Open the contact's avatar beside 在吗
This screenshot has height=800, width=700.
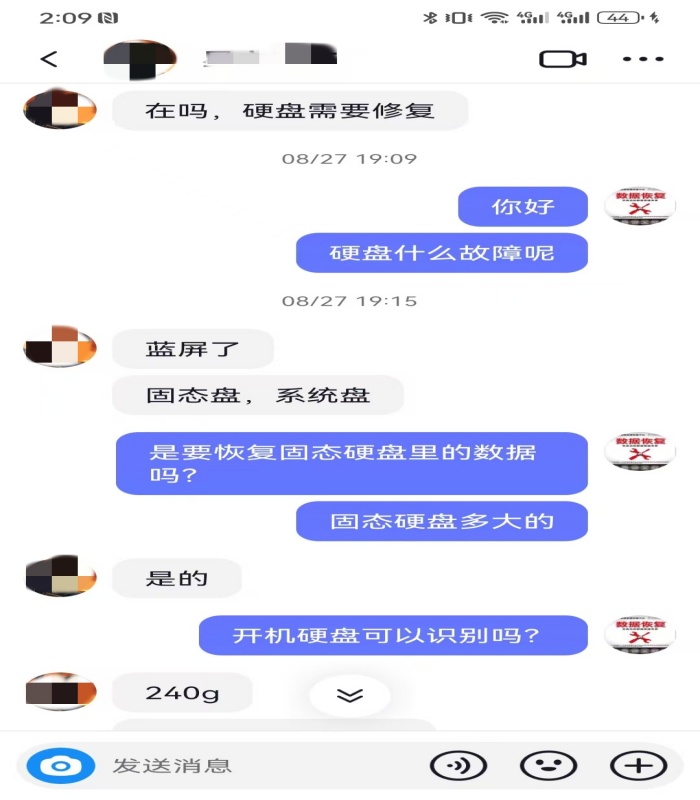60,109
